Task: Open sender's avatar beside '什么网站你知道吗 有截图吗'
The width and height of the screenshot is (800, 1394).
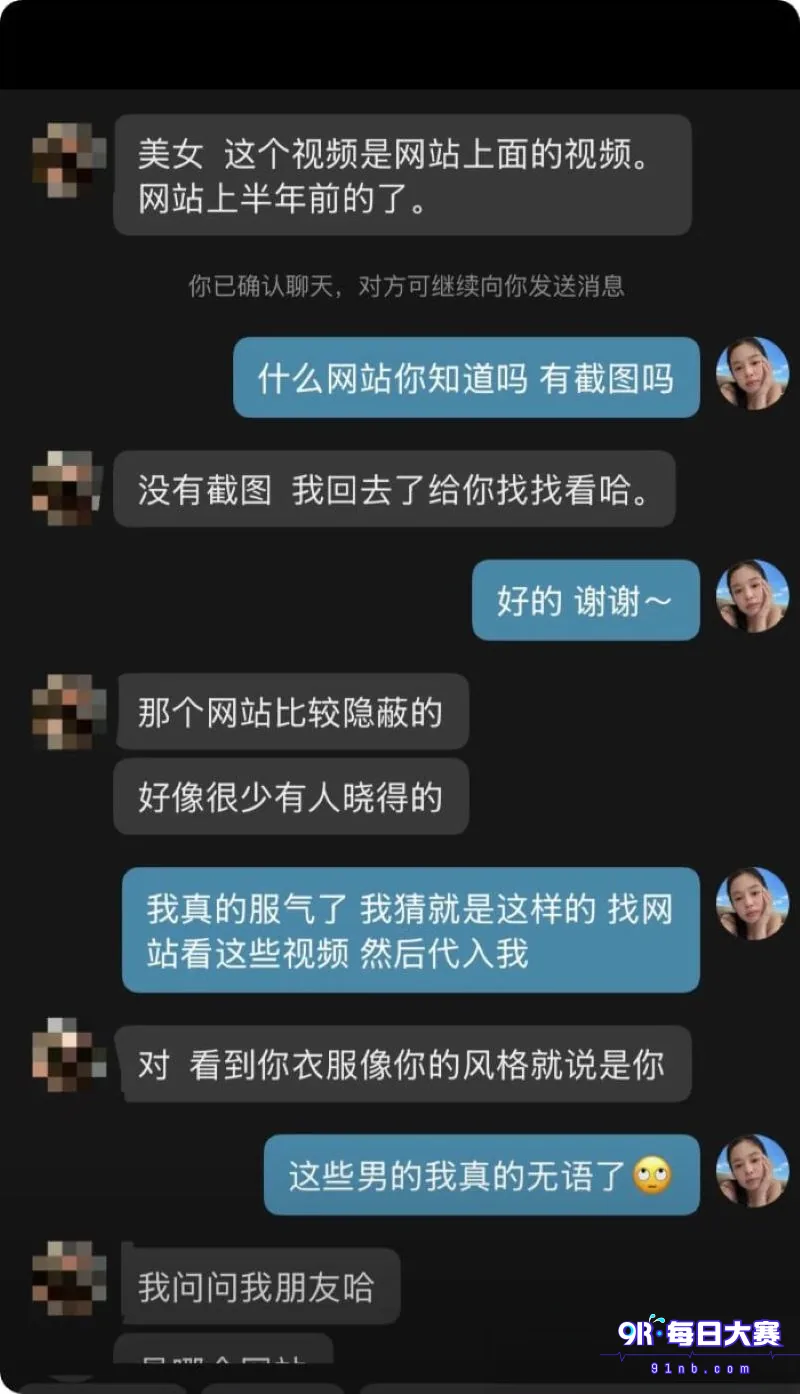Action: (x=752, y=374)
